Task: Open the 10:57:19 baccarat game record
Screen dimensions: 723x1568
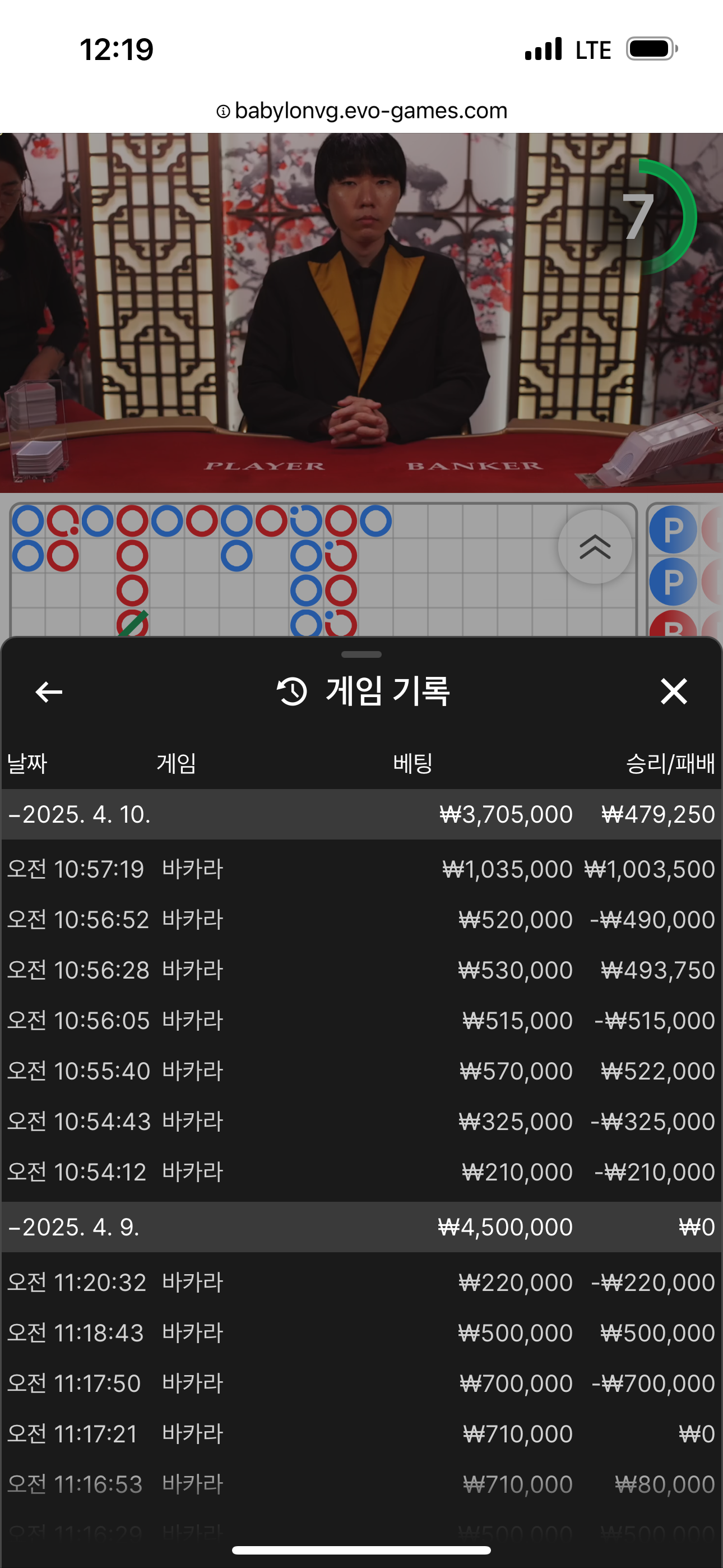Action: 361,869
